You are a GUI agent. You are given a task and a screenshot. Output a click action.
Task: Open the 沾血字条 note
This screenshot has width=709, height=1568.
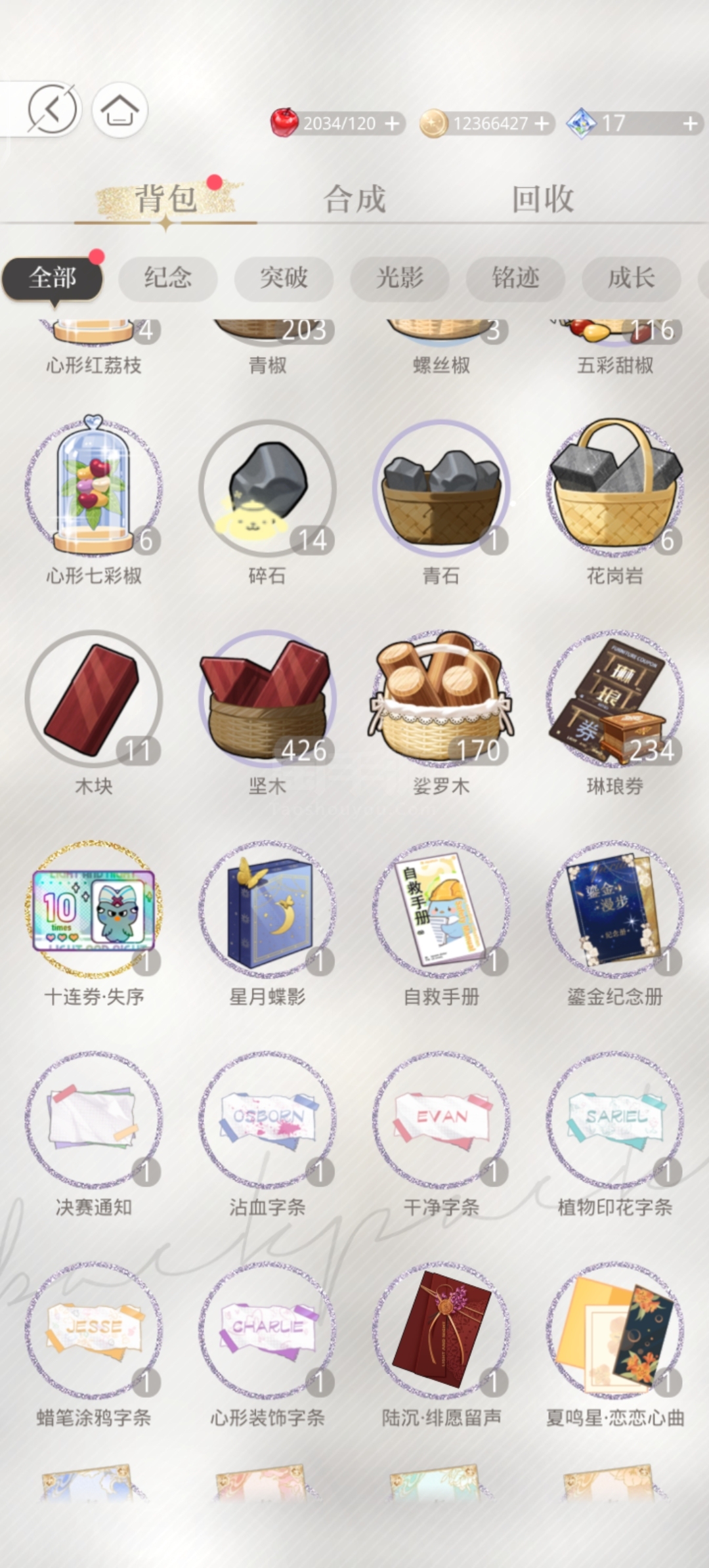click(x=267, y=1120)
